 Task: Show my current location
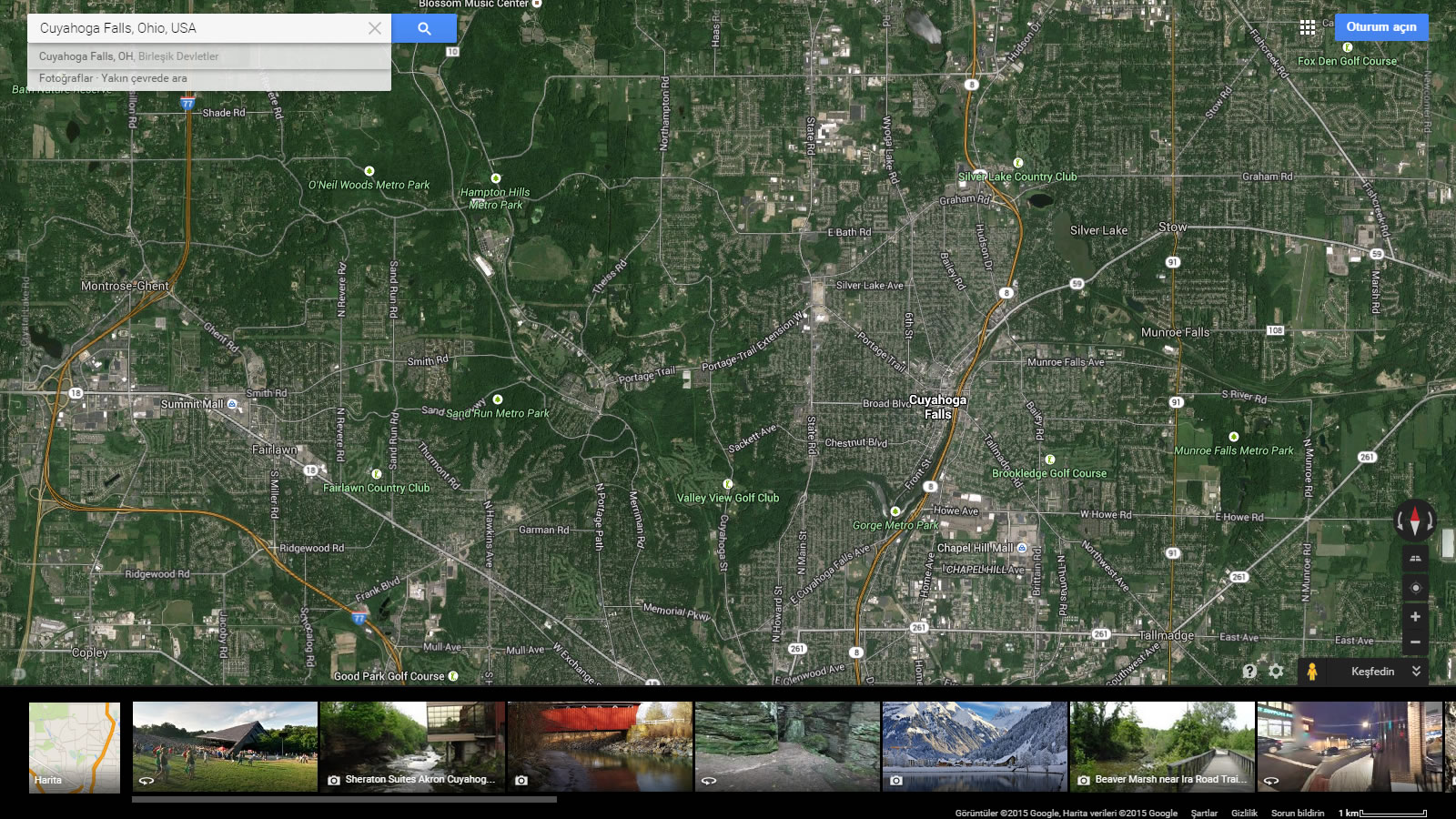tap(1415, 588)
